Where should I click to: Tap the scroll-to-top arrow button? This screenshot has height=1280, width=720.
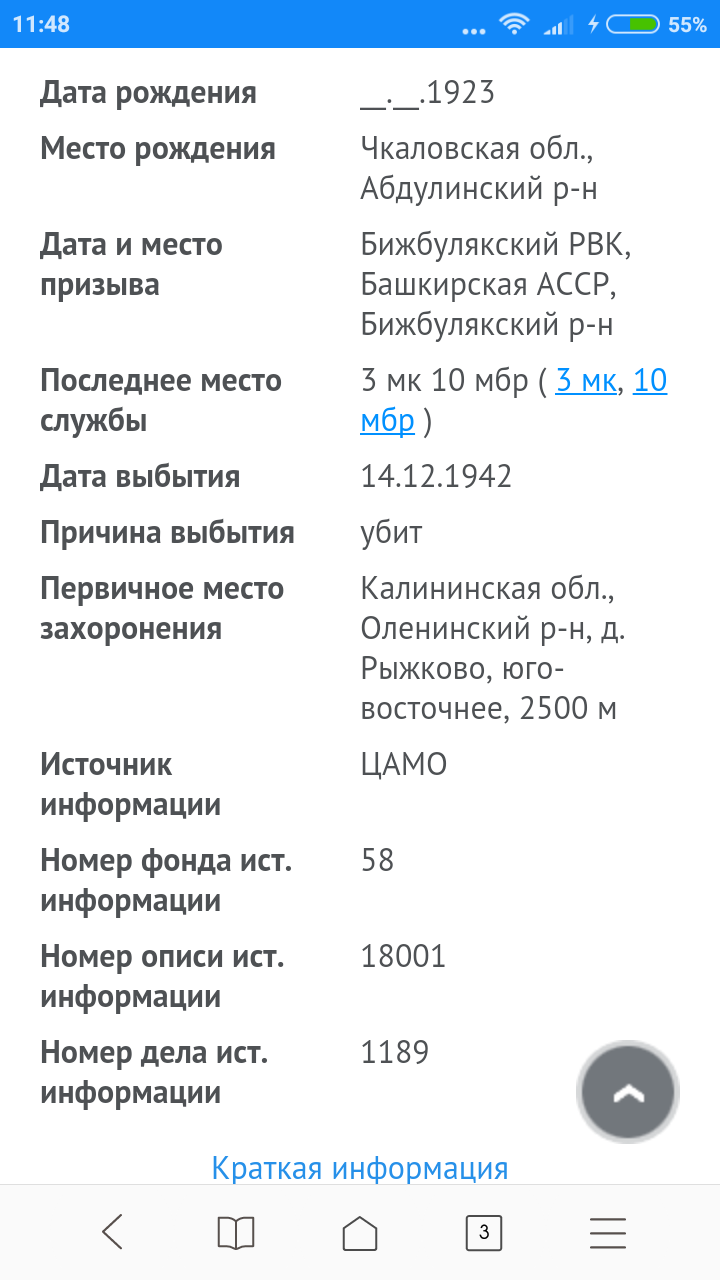(x=628, y=1093)
